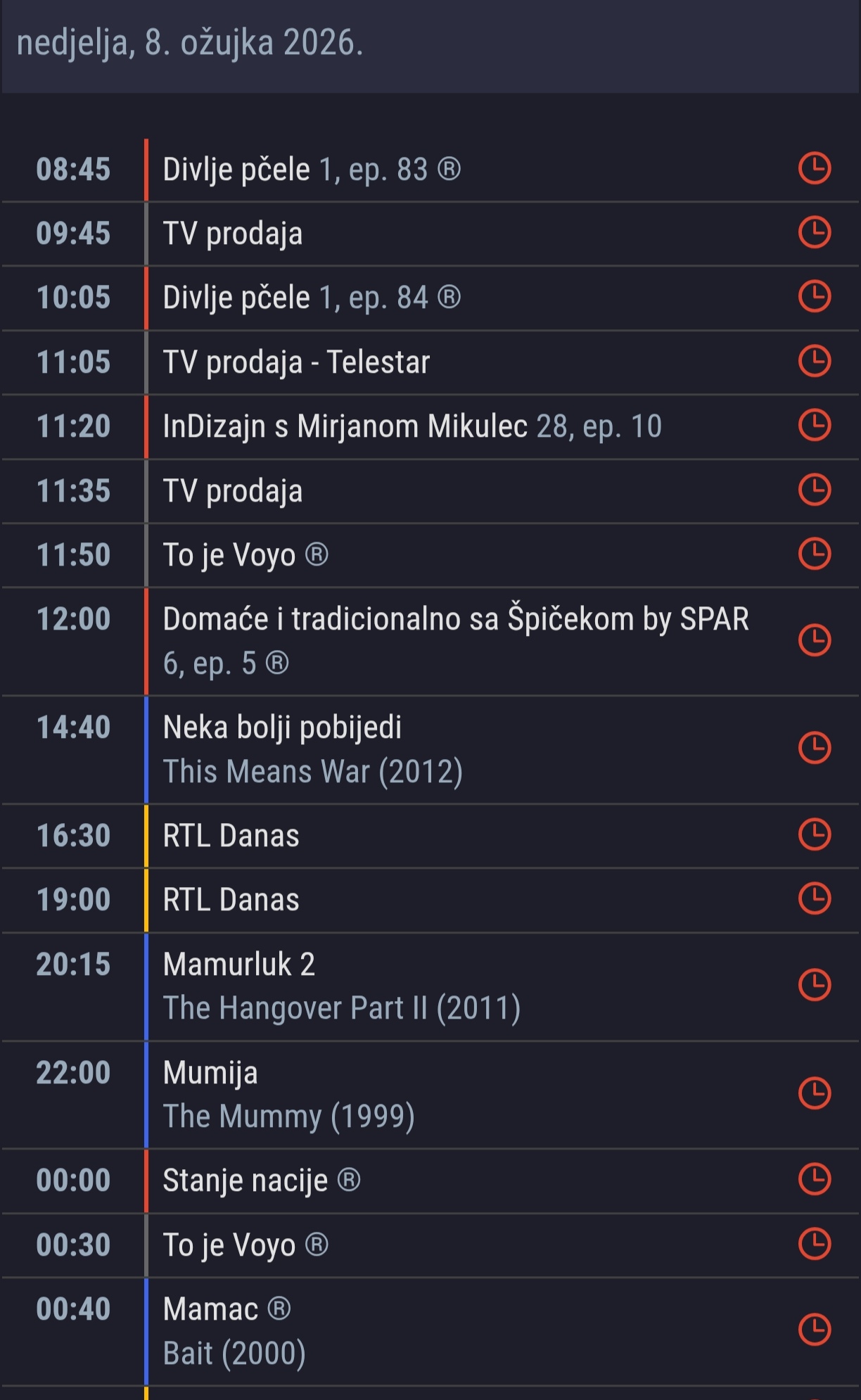Open the 16:30 RTL Danas programme
Image resolution: width=861 pixels, height=1400 pixels.
point(431,836)
